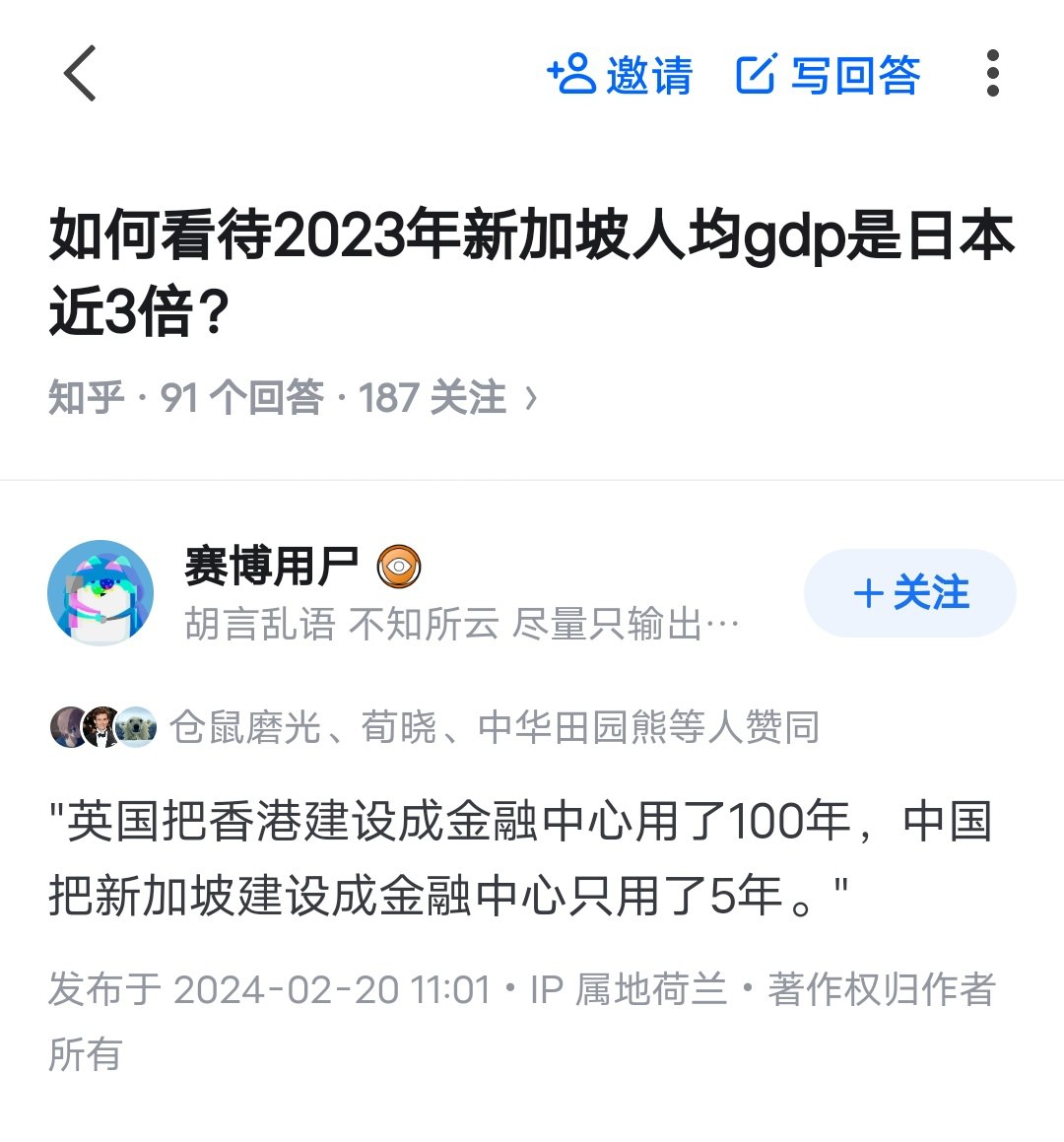The image size is (1064, 1142).
Task: View the users who upvoted this answer
Action: 434,727
